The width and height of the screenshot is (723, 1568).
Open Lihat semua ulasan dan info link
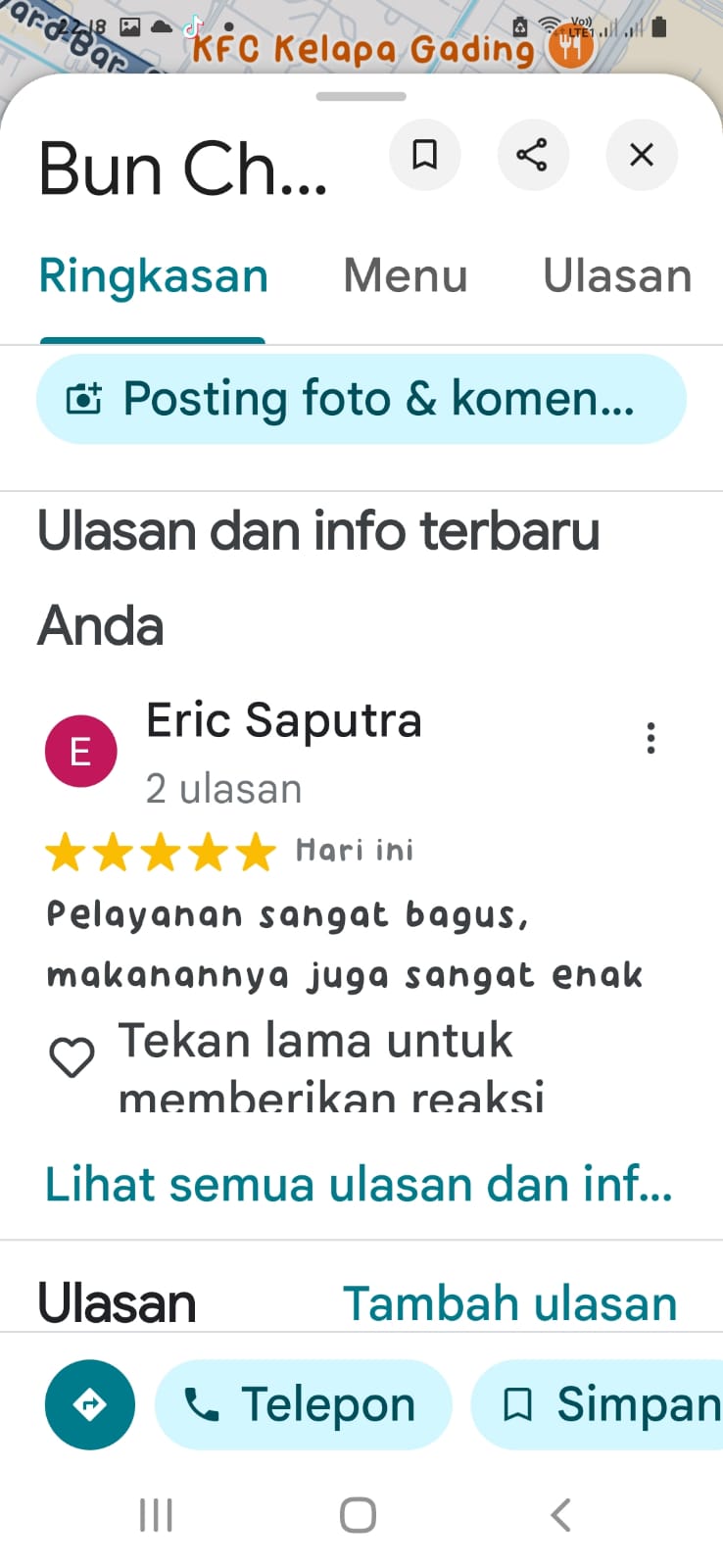point(359,1184)
